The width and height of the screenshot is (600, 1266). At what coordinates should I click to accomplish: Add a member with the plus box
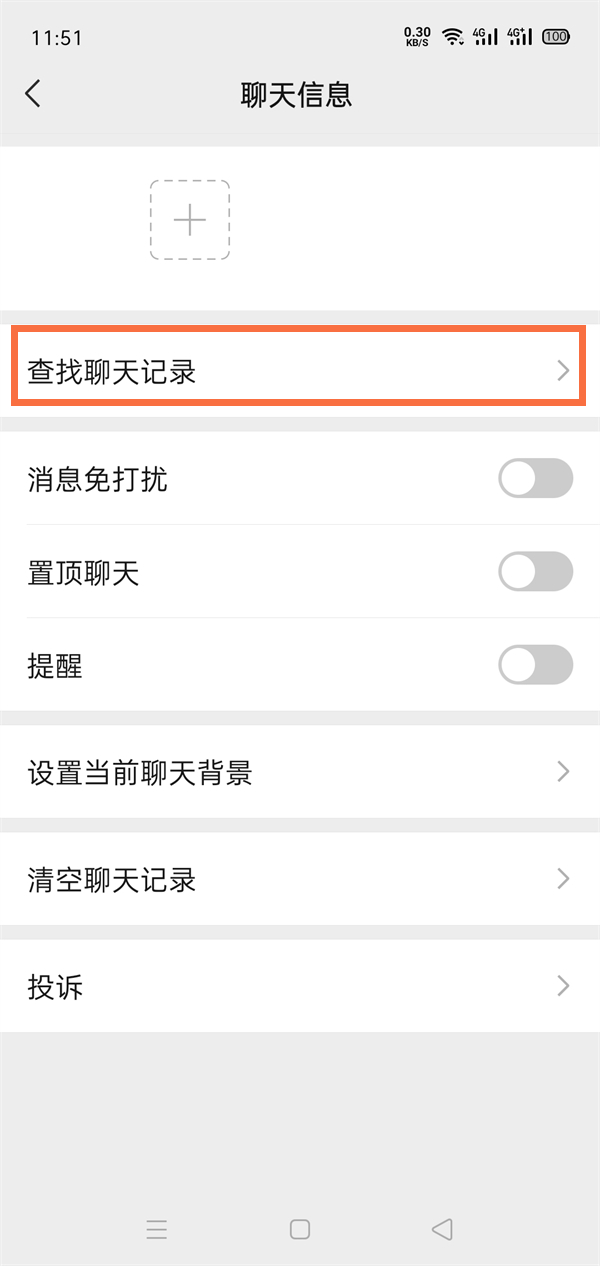tap(190, 220)
